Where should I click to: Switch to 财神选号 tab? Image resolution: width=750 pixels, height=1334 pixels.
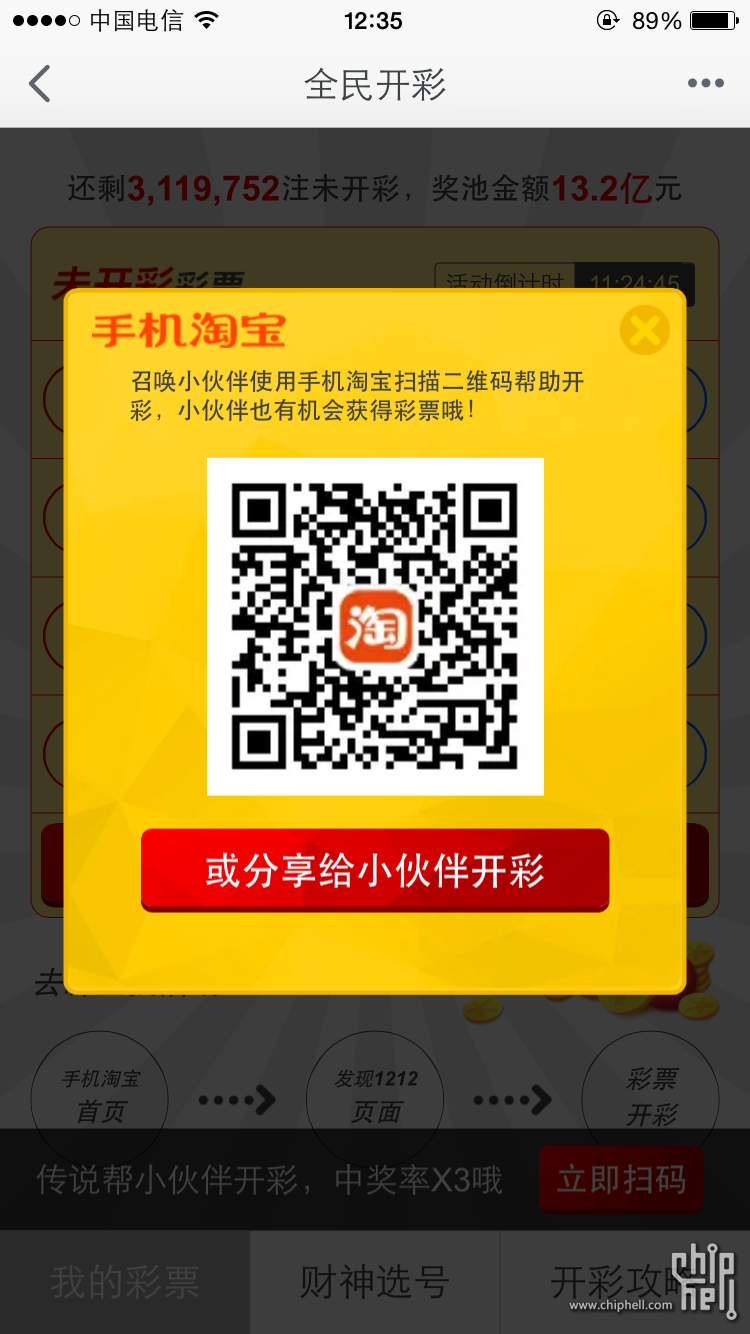[x=375, y=1282]
